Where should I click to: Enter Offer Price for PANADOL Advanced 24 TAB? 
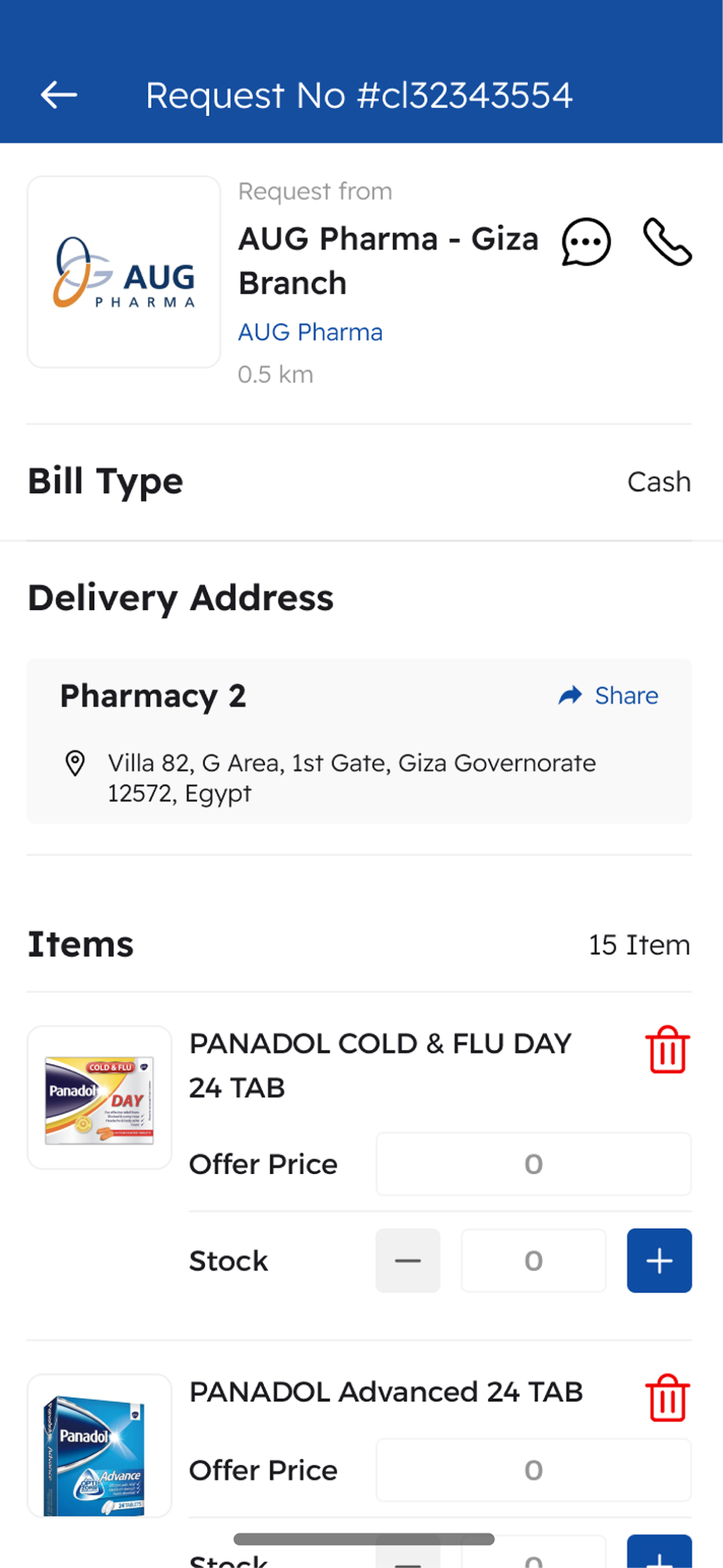pos(533,1470)
